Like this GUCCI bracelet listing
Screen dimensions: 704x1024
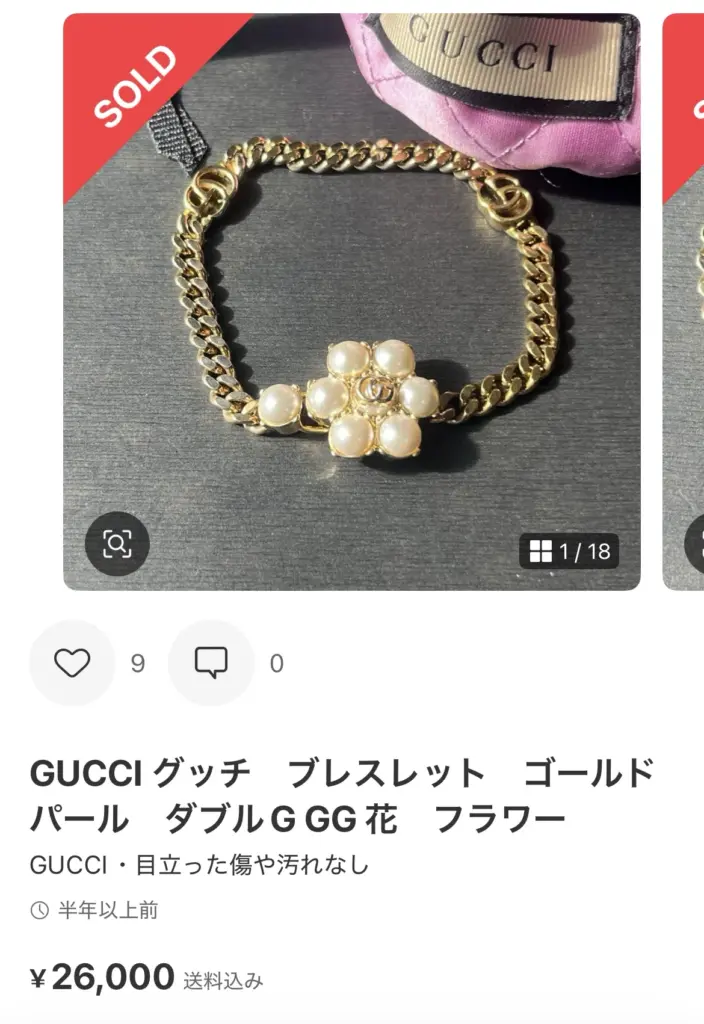coord(72,663)
